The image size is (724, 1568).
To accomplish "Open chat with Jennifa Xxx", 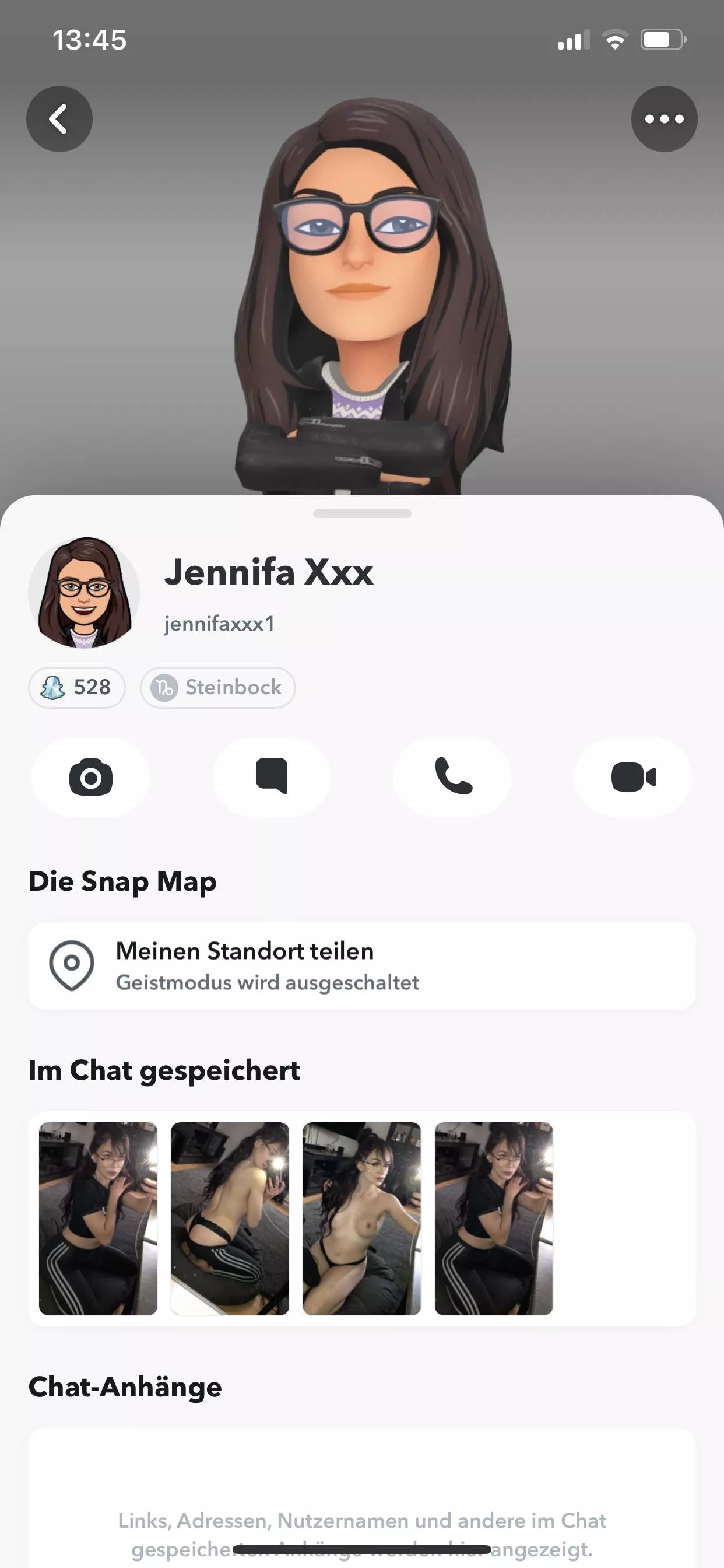I will (x=271, y=776).
